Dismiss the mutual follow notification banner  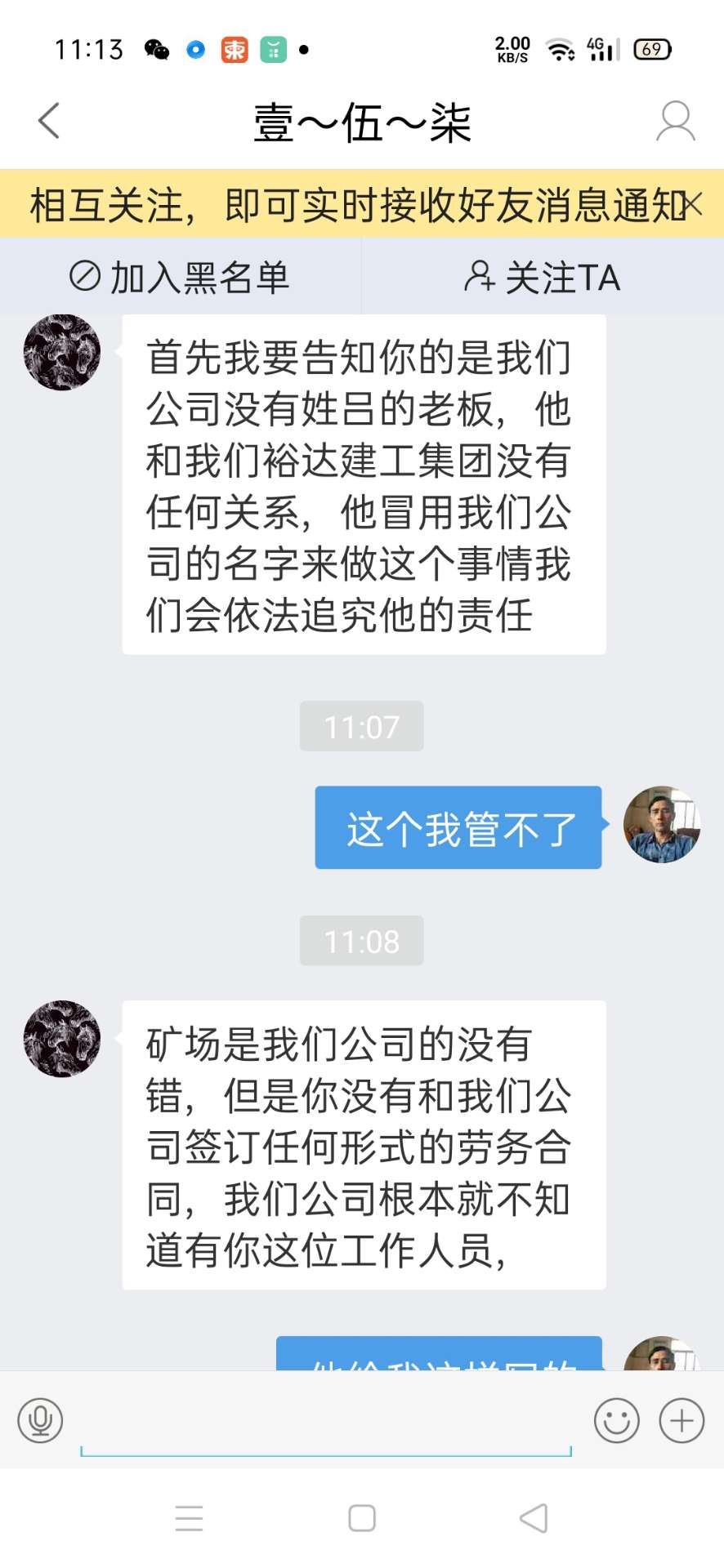pyautogui.click(x=693, y=203)
